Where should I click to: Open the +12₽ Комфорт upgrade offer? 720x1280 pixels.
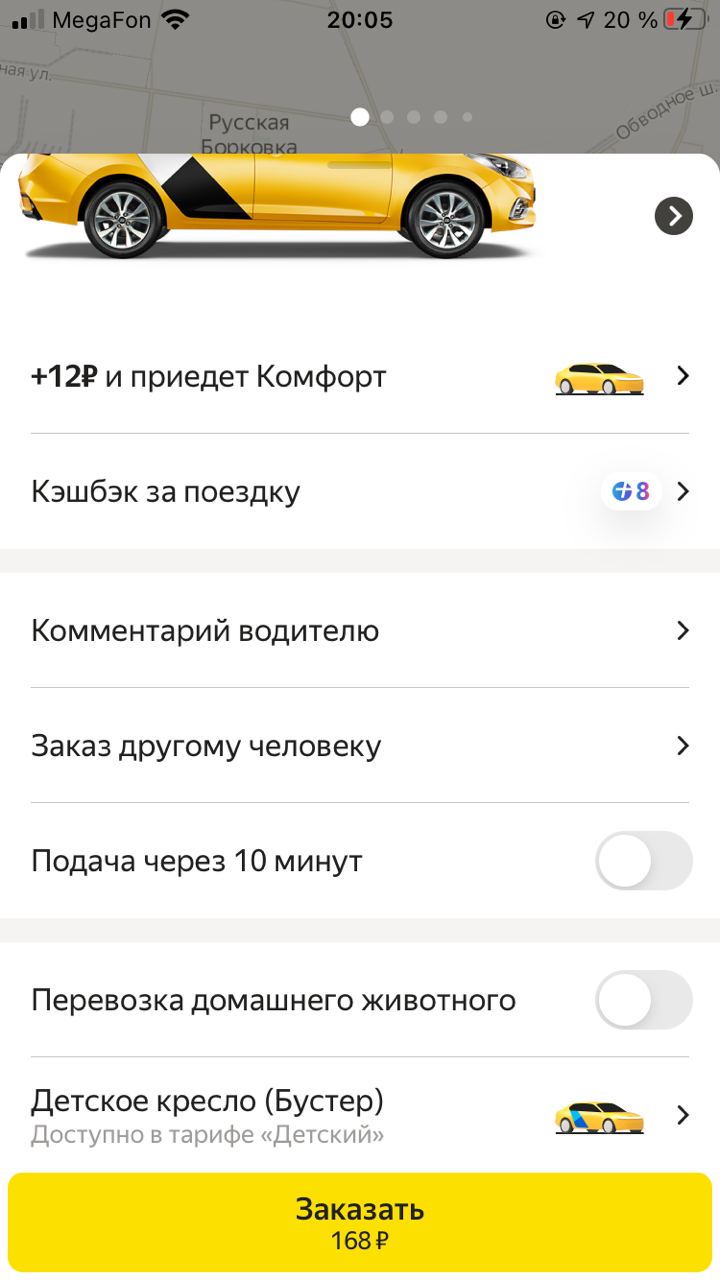(x=360, y=377)
